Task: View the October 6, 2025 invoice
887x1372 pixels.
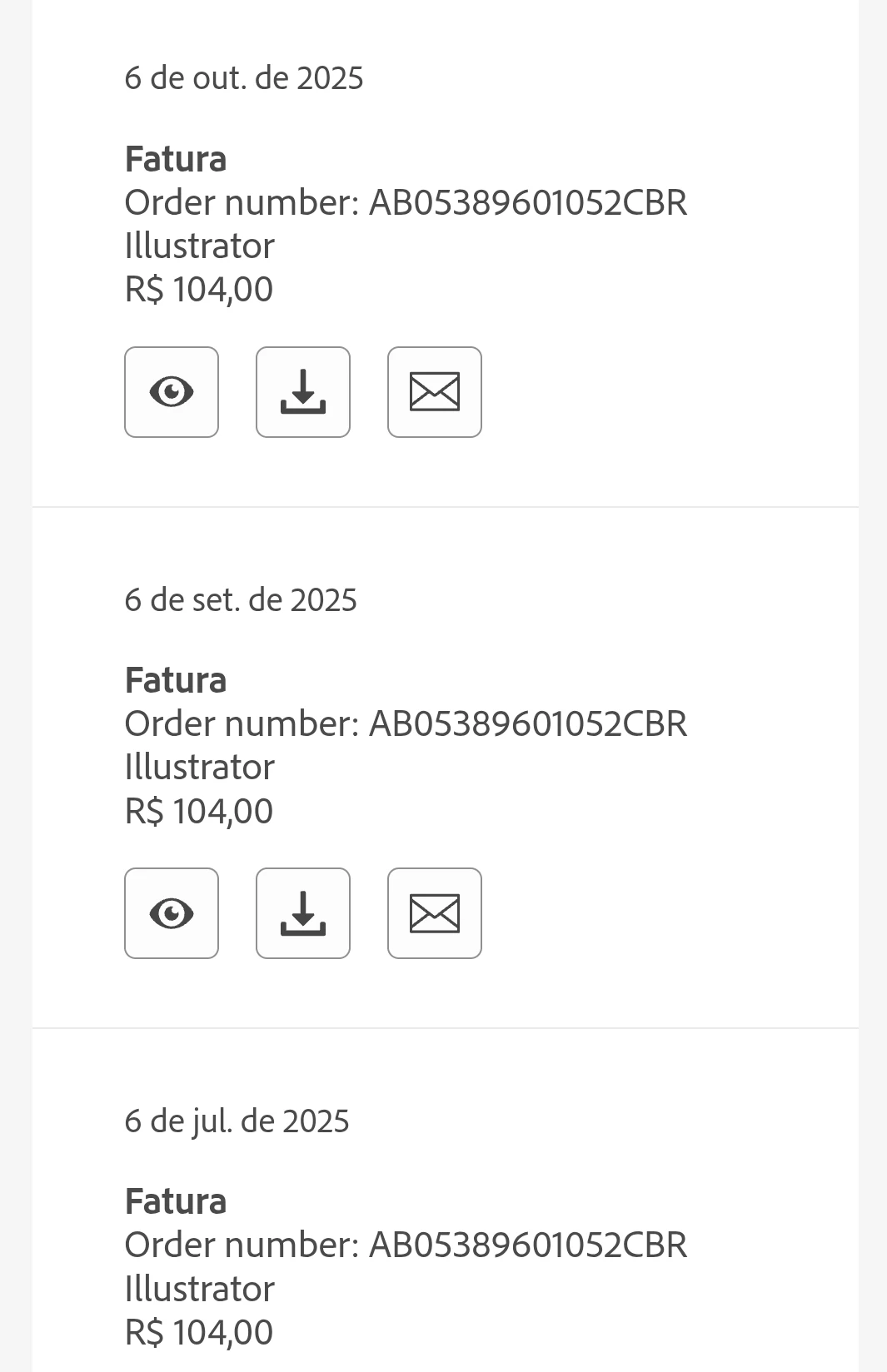Action: click(172, 392)
